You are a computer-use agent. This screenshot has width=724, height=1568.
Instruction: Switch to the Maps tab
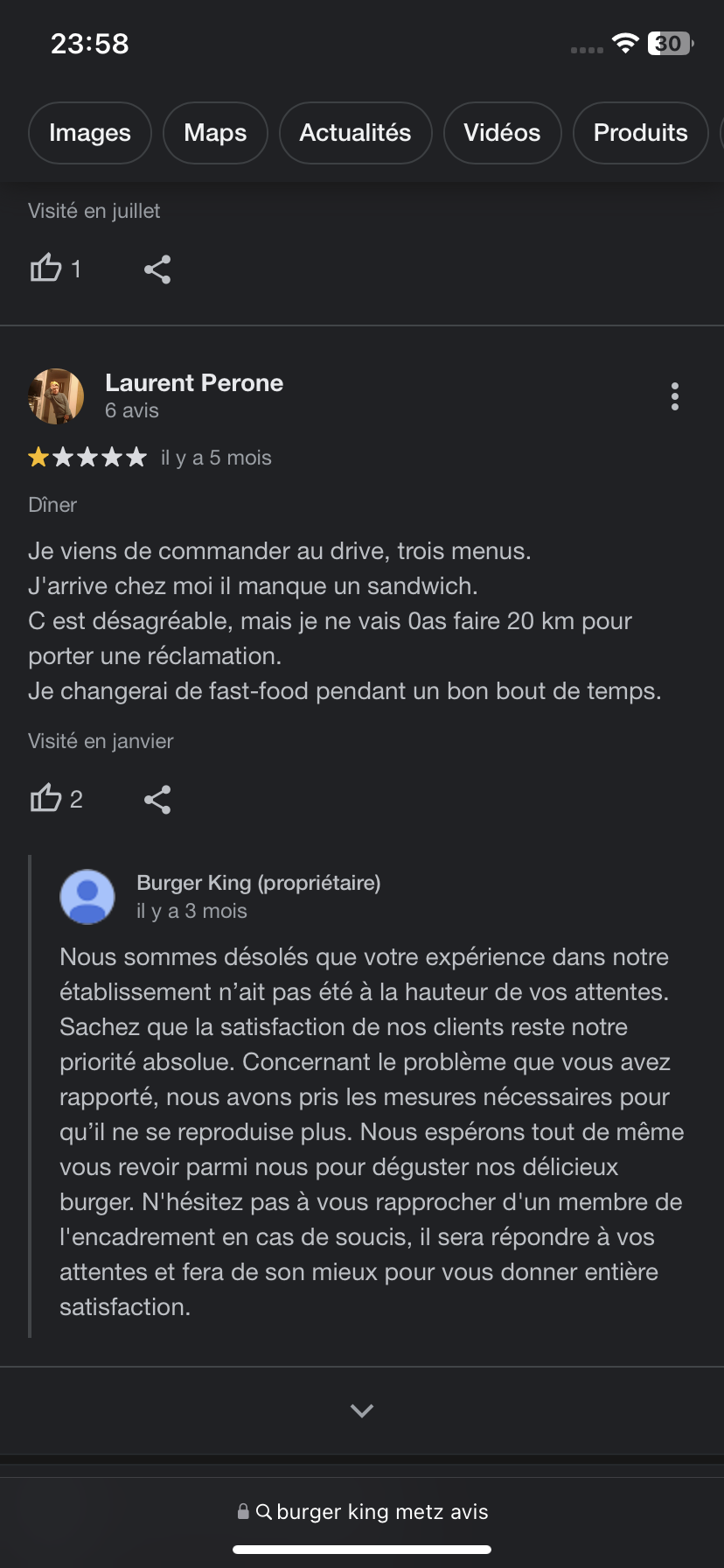215,133
